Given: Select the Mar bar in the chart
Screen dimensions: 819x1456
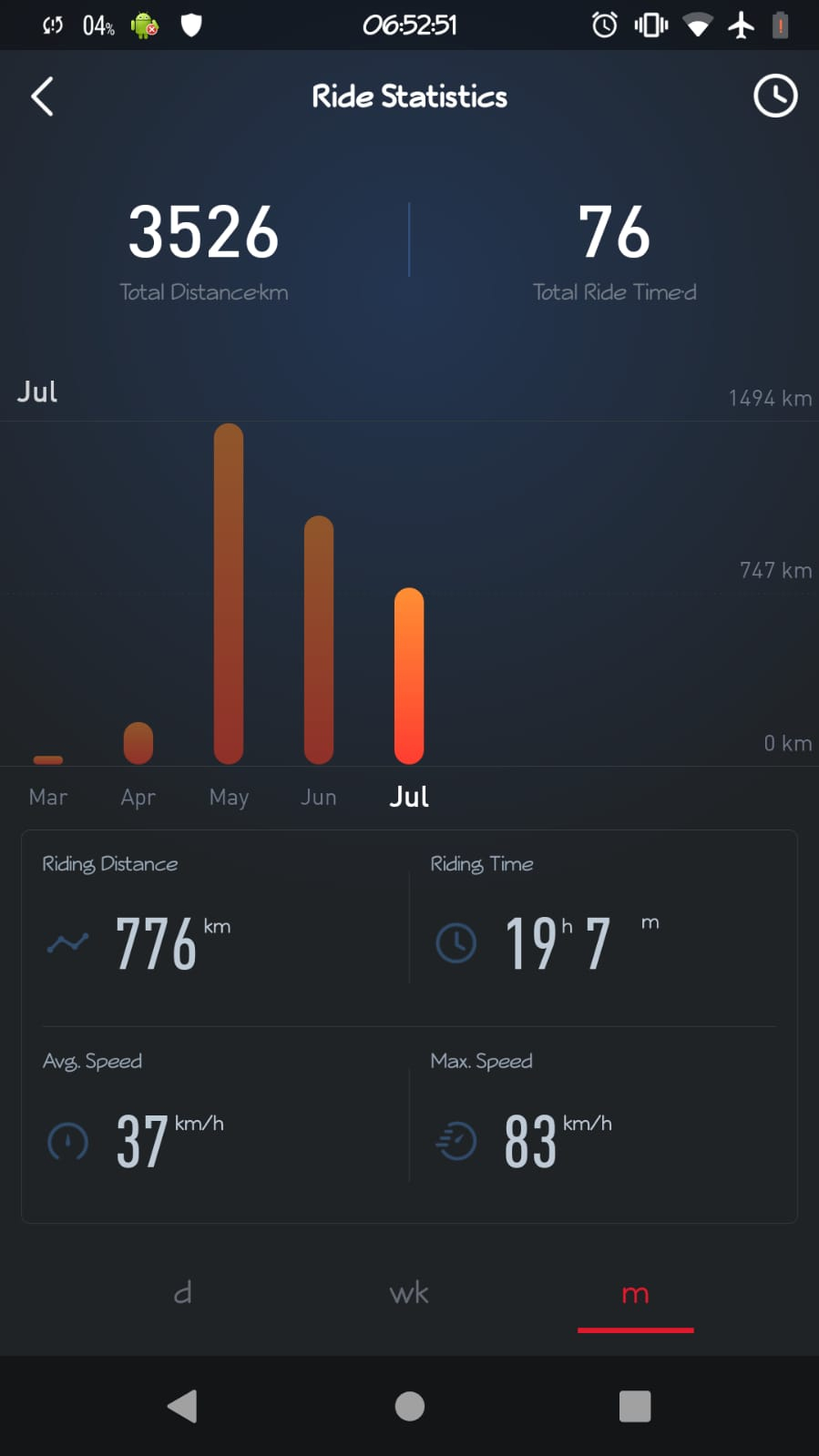Looking at the screenshot, I should tap(48, 759).
